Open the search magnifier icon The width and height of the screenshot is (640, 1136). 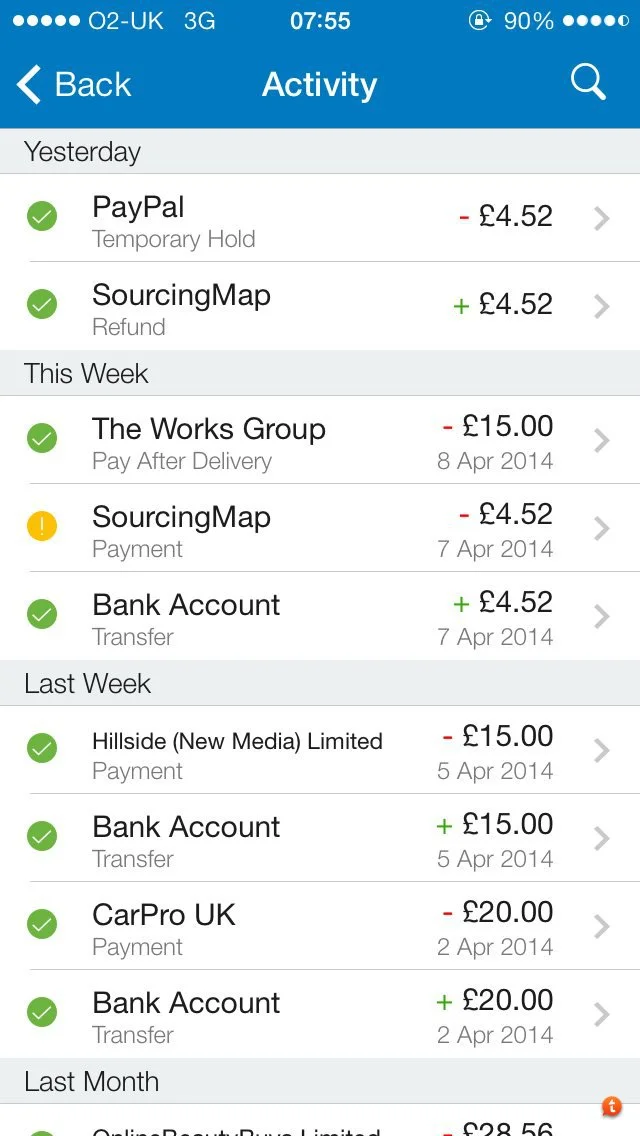(x=588, y=82)
